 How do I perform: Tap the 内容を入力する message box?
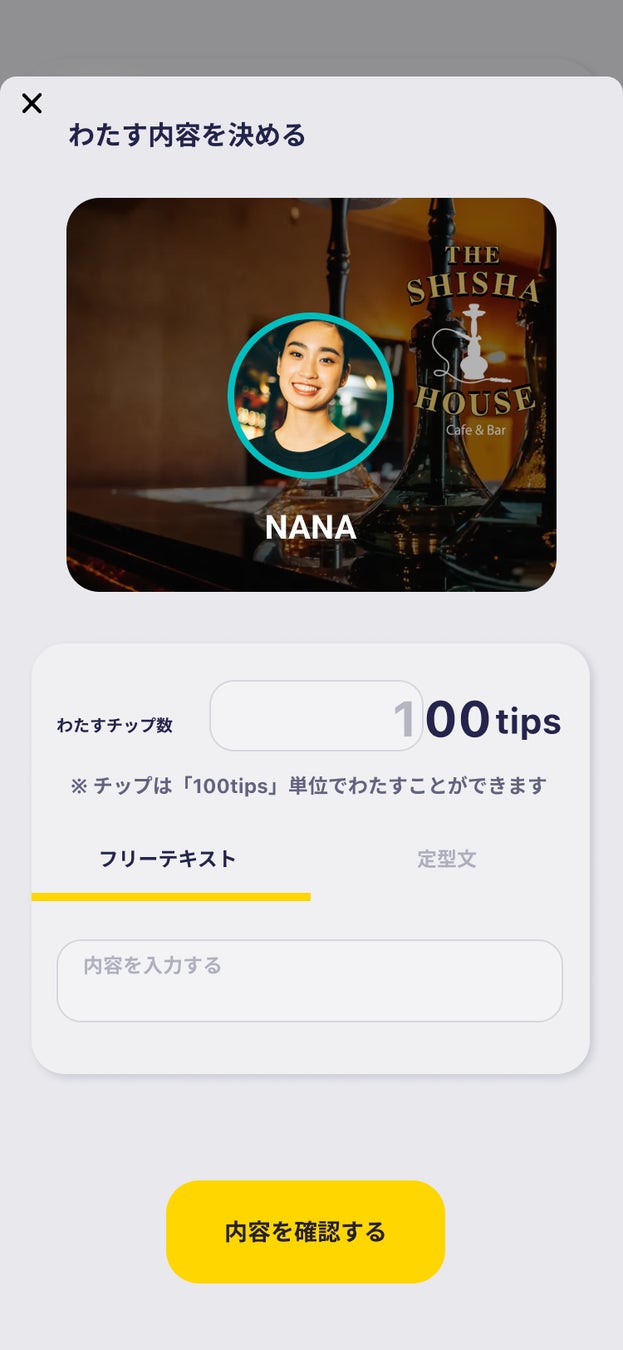click(309, 980)
